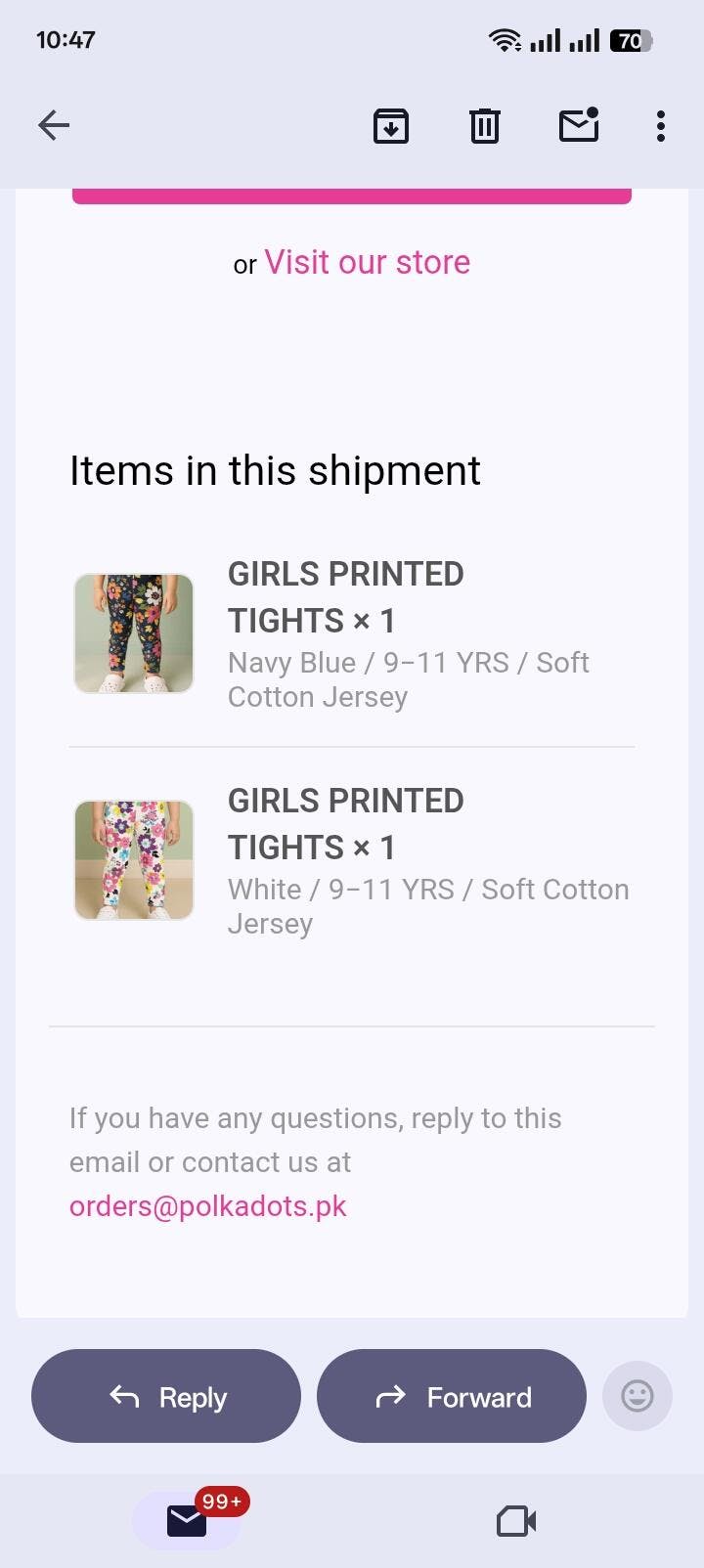
Task: Mark this email as unread
Action: 579,125
